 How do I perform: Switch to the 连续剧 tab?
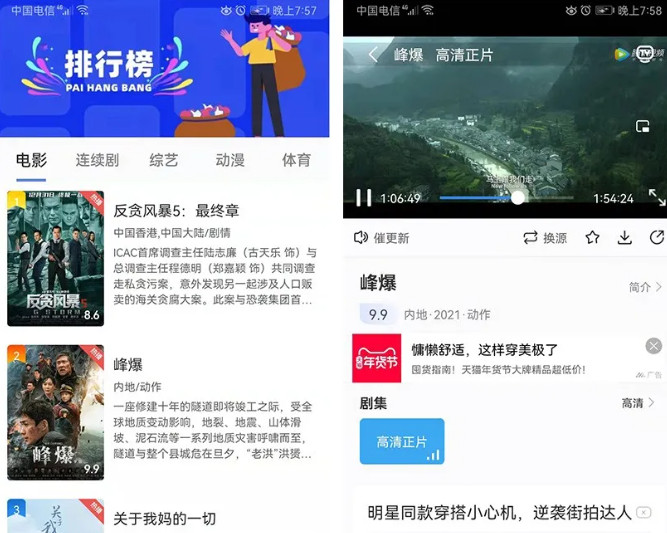97,160
